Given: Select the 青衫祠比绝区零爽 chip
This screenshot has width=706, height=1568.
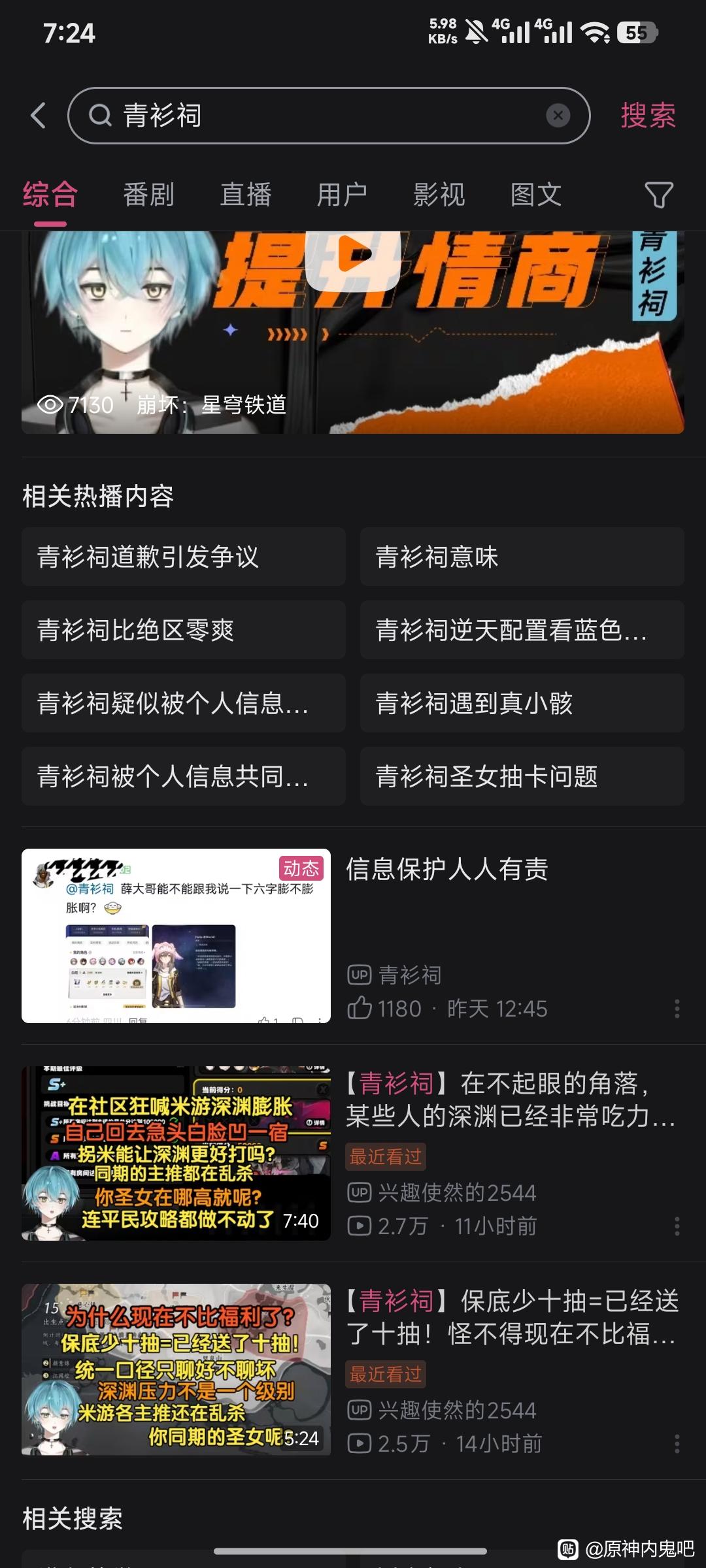Looking at the screenshot, I should [x=184, y=630].
